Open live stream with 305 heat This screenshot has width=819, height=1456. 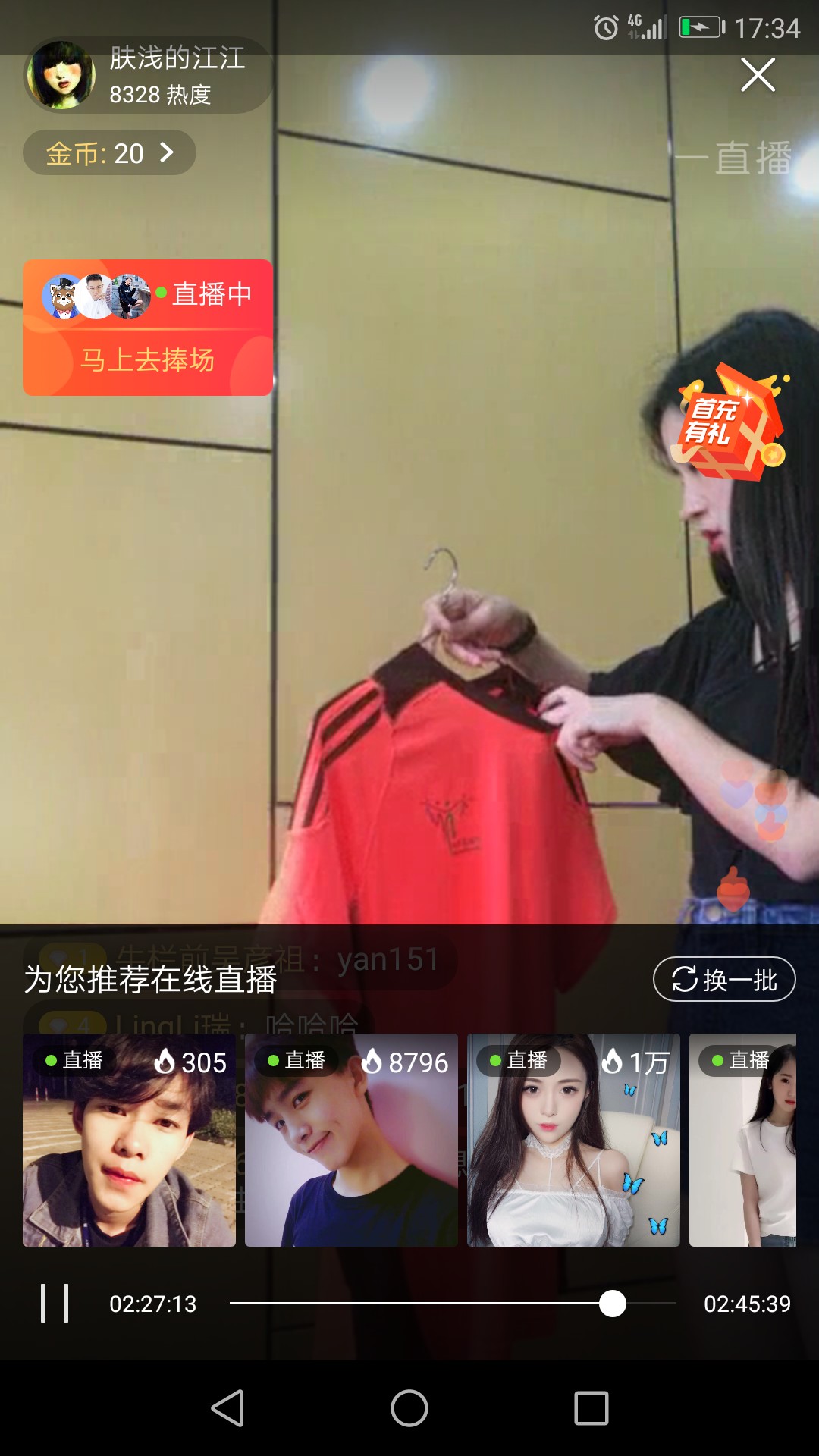click(129, 1140)
